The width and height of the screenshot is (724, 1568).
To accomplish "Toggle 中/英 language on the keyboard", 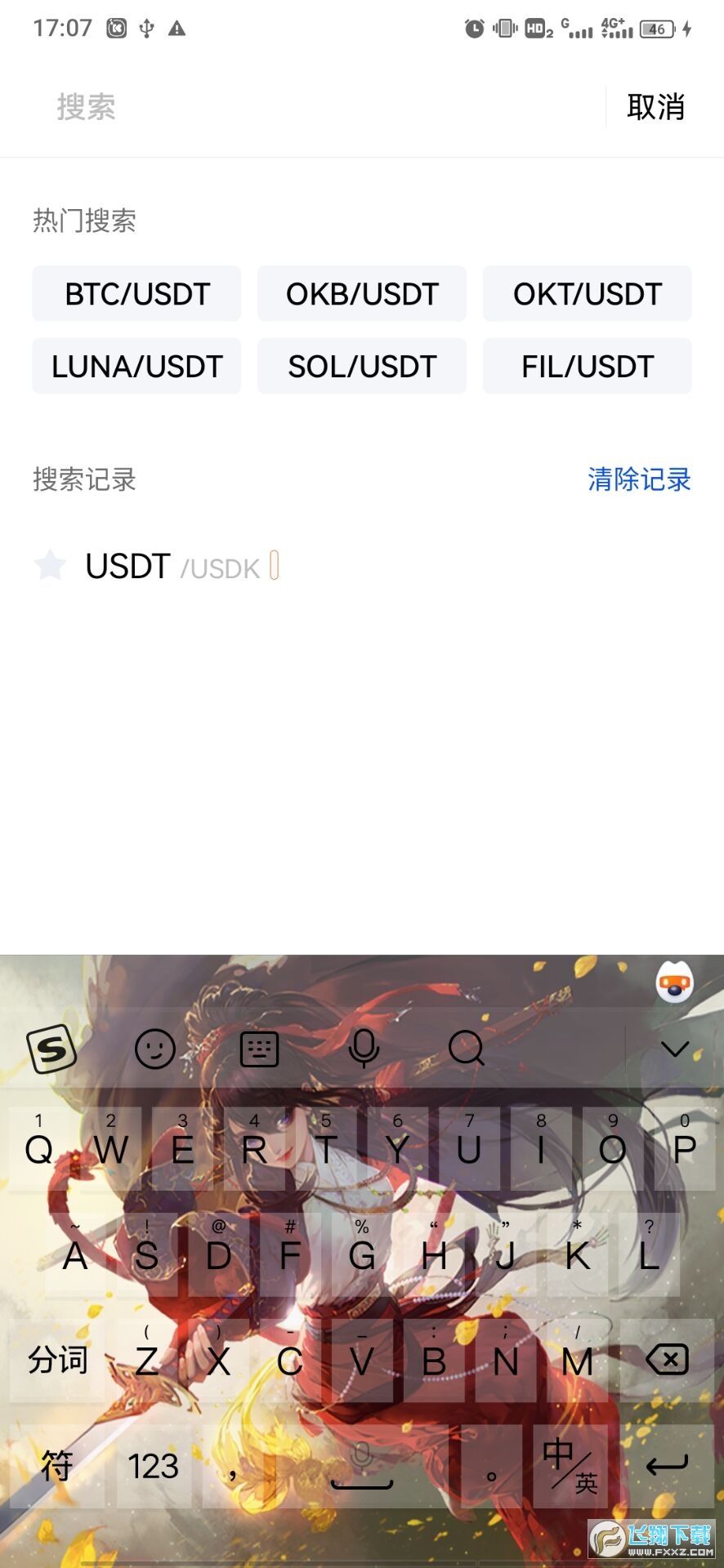I will (x=570, y=1467).
